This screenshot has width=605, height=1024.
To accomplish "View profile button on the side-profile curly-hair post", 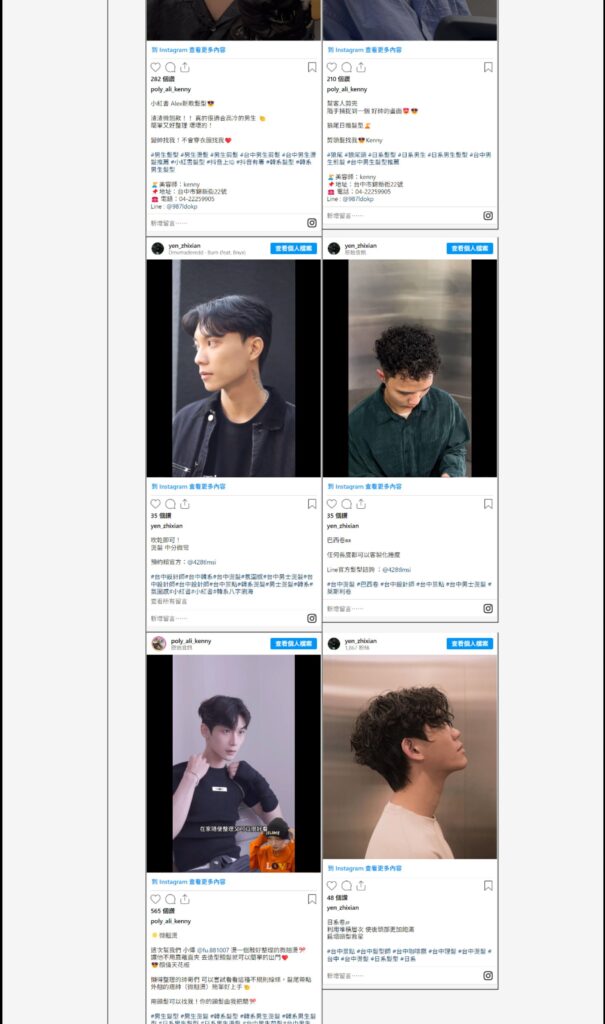I will pos(469,644).
